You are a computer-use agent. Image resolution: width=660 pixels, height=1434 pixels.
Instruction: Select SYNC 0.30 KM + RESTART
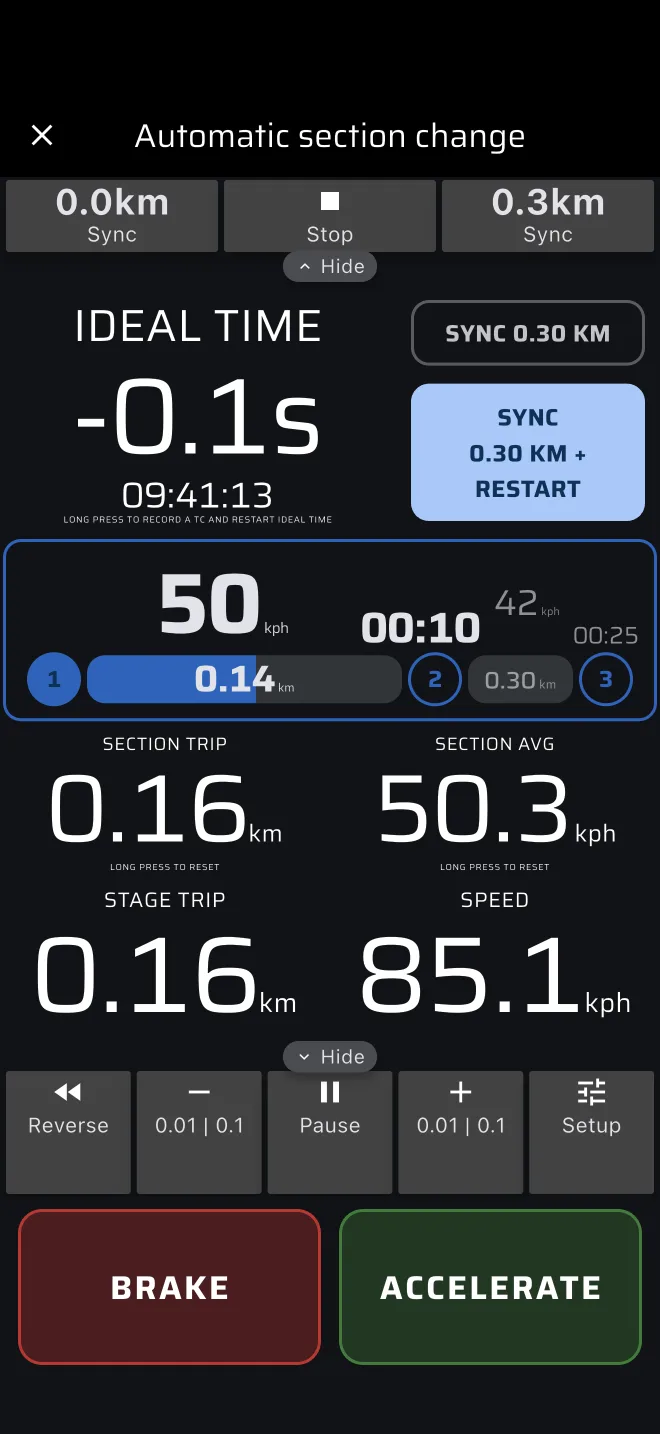pyautogui.click(x=528, y=452)
